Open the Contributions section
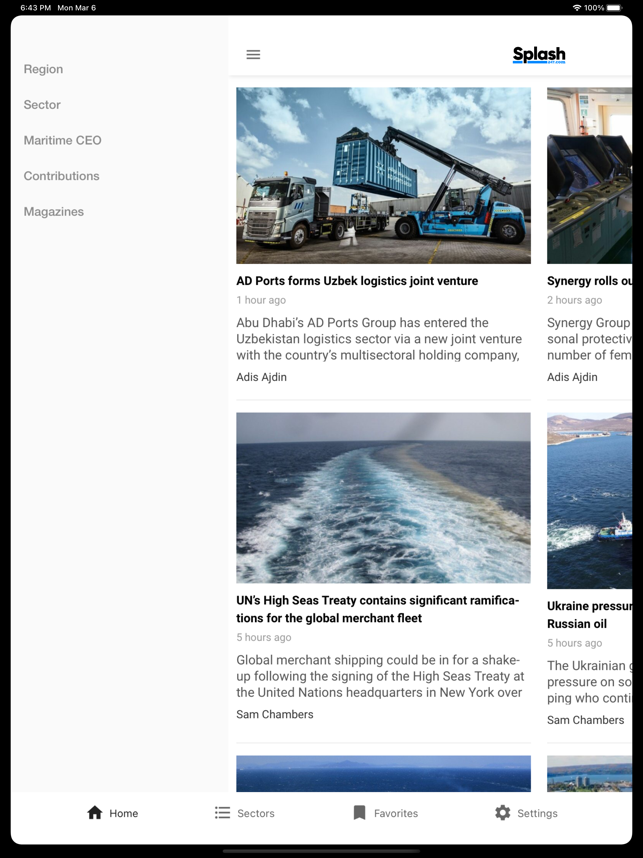 pyautogui.click(x=61, y=176)
